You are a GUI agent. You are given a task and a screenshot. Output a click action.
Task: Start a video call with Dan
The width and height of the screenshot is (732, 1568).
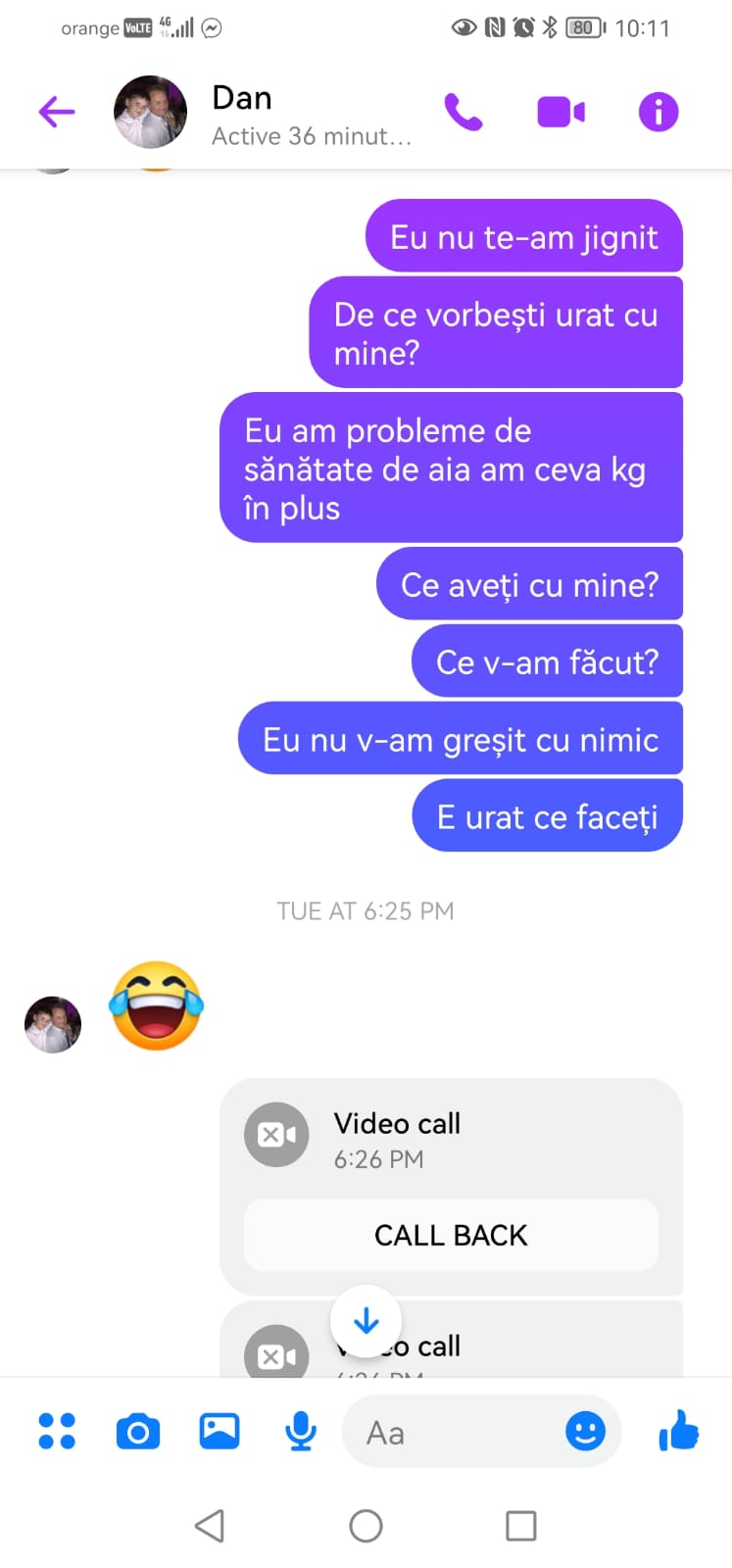[561, 112]
